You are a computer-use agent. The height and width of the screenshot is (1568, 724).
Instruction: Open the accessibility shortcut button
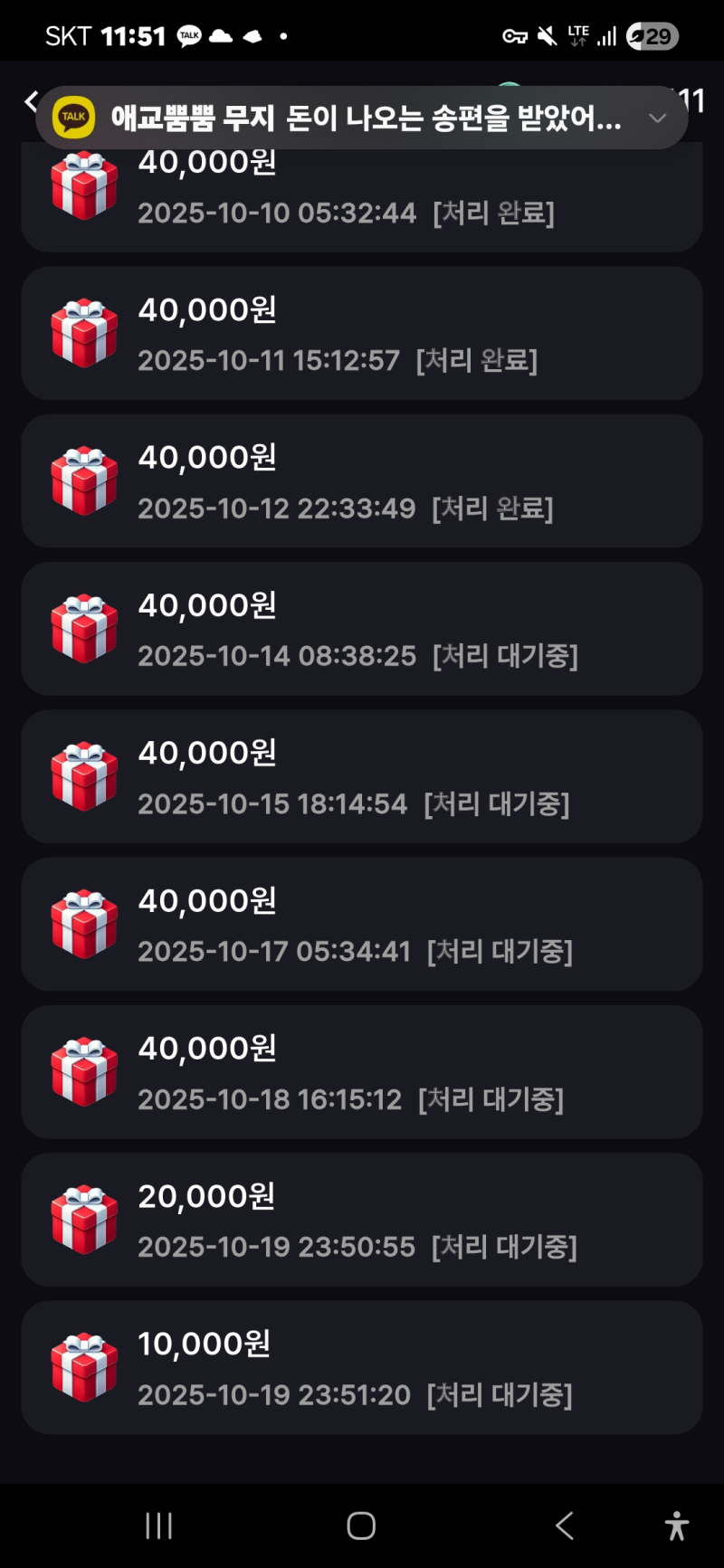pos(677,1526)
